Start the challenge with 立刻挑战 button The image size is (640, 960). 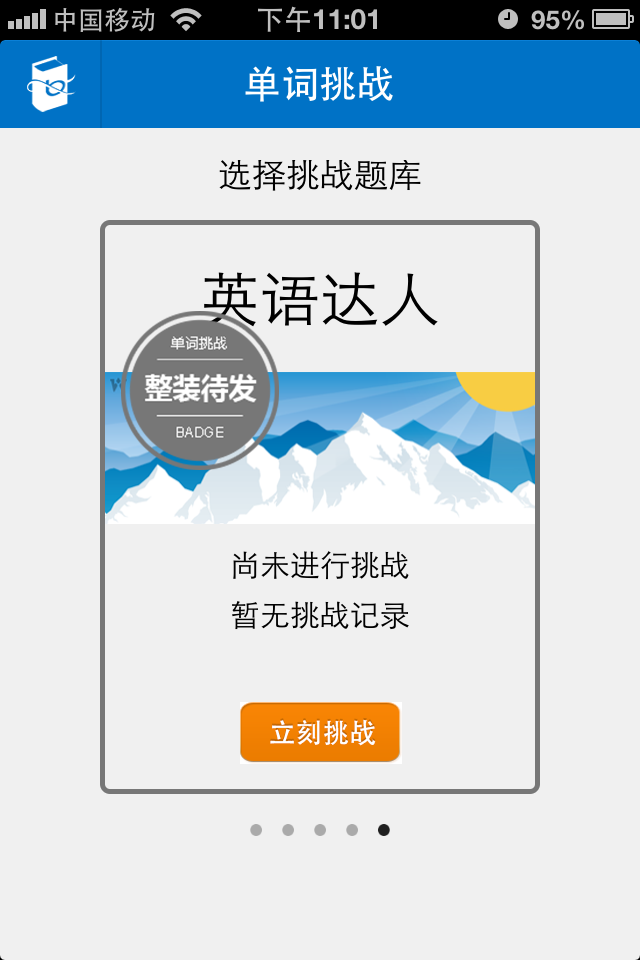coord(320,732)
